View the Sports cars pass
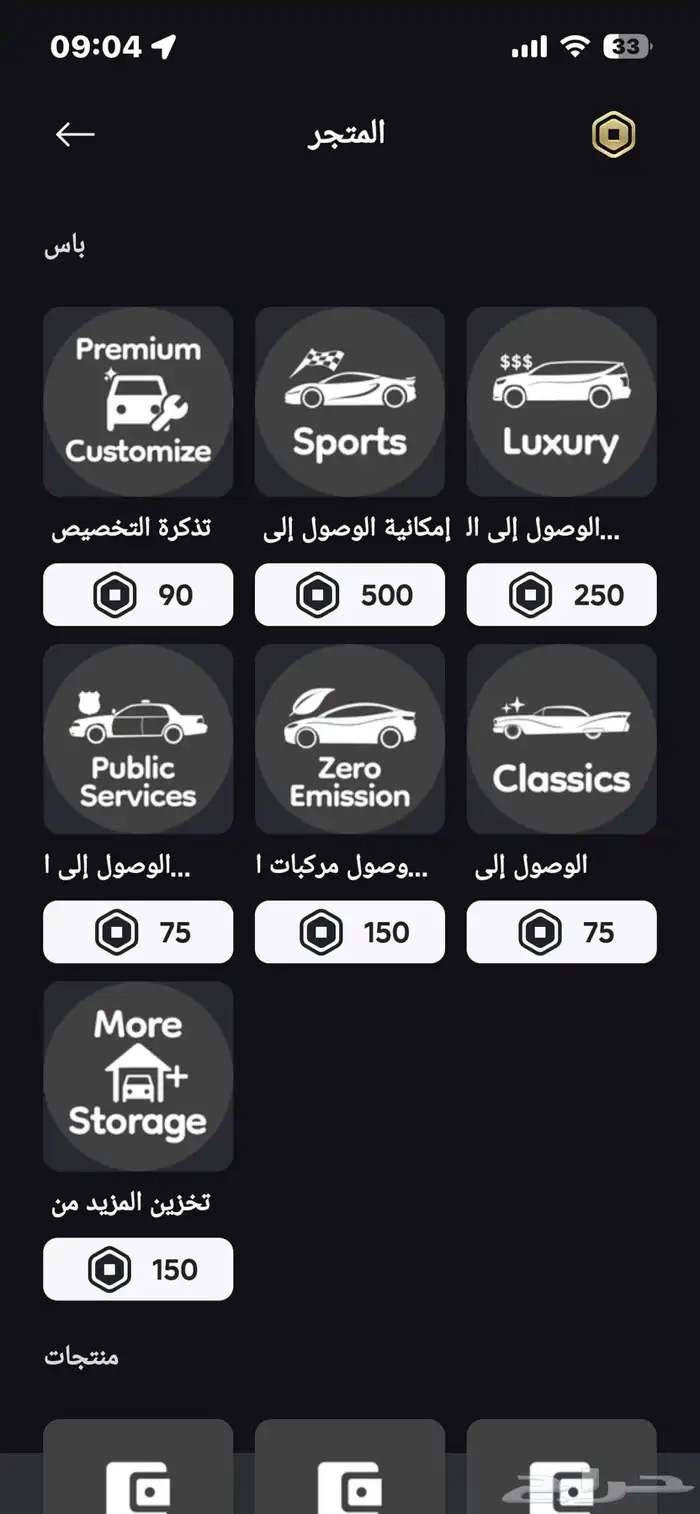The height and width of the screenshot is (1514, 700). coord(350,401)
